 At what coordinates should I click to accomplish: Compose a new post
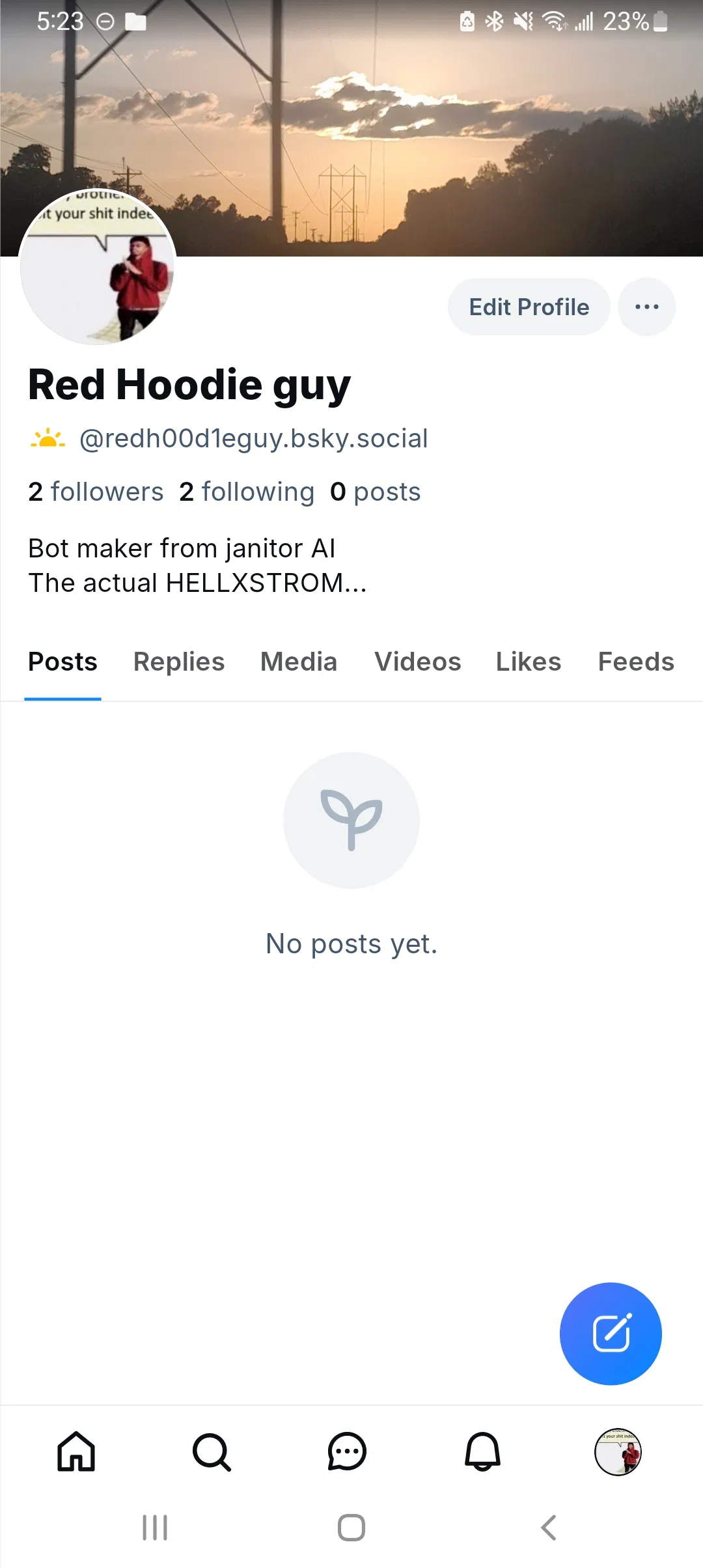pos(611,1334)
